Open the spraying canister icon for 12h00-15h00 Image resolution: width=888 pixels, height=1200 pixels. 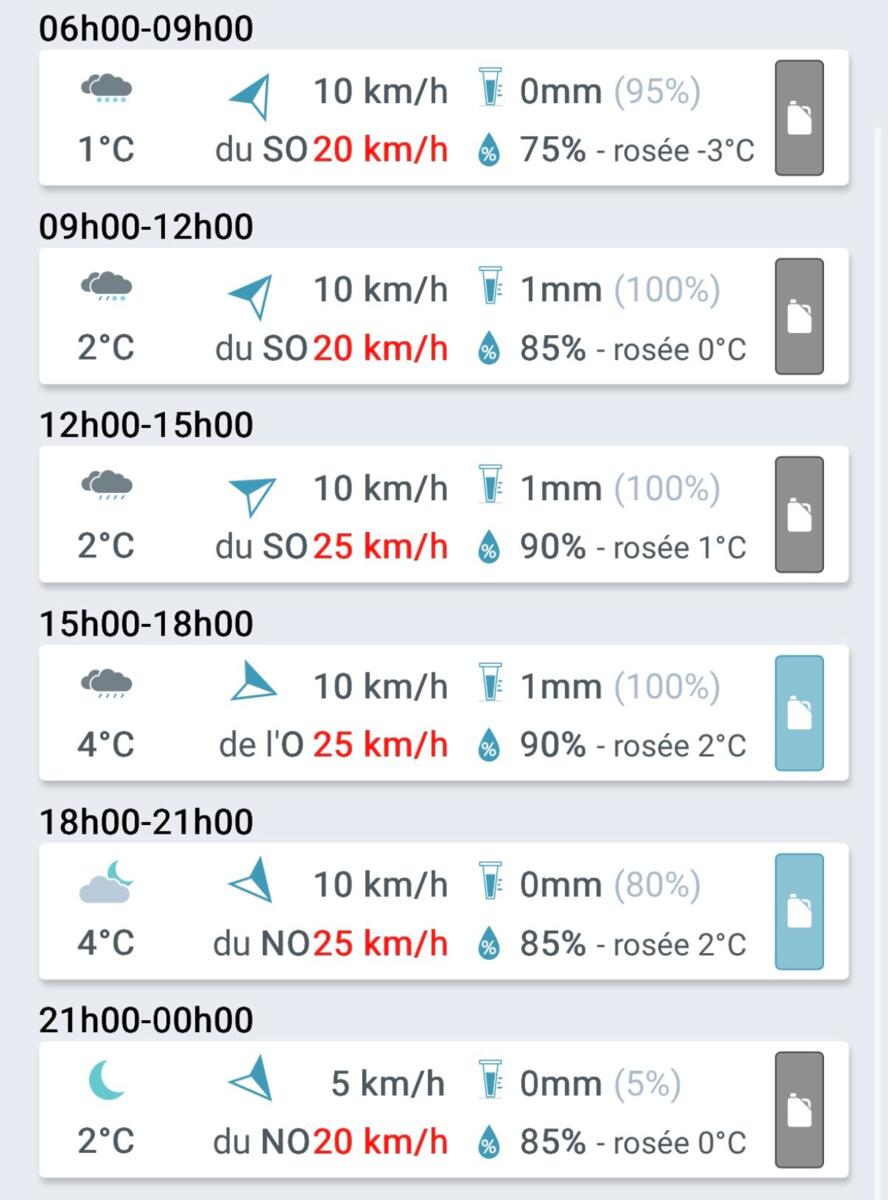[799, 514]
